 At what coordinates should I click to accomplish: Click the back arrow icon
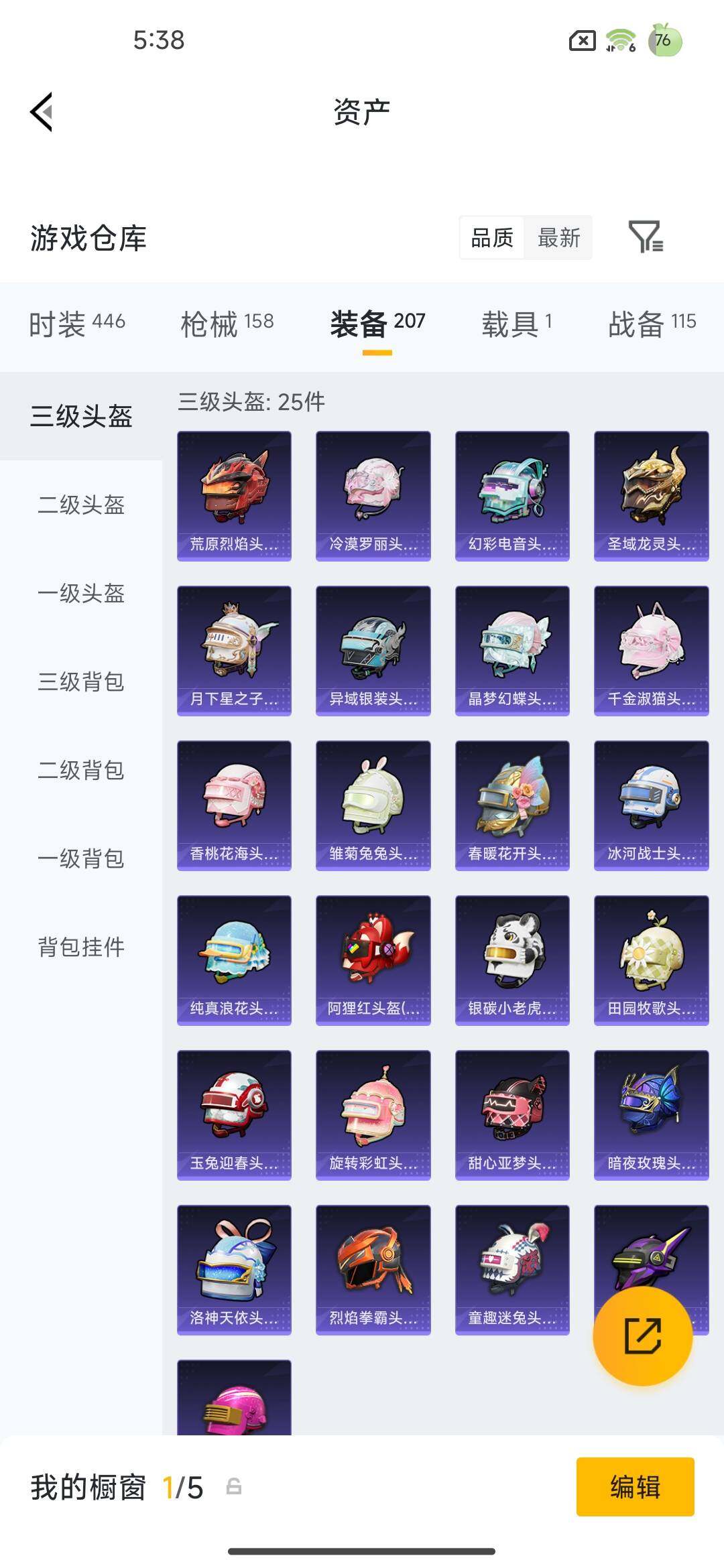tap(42, 111)
